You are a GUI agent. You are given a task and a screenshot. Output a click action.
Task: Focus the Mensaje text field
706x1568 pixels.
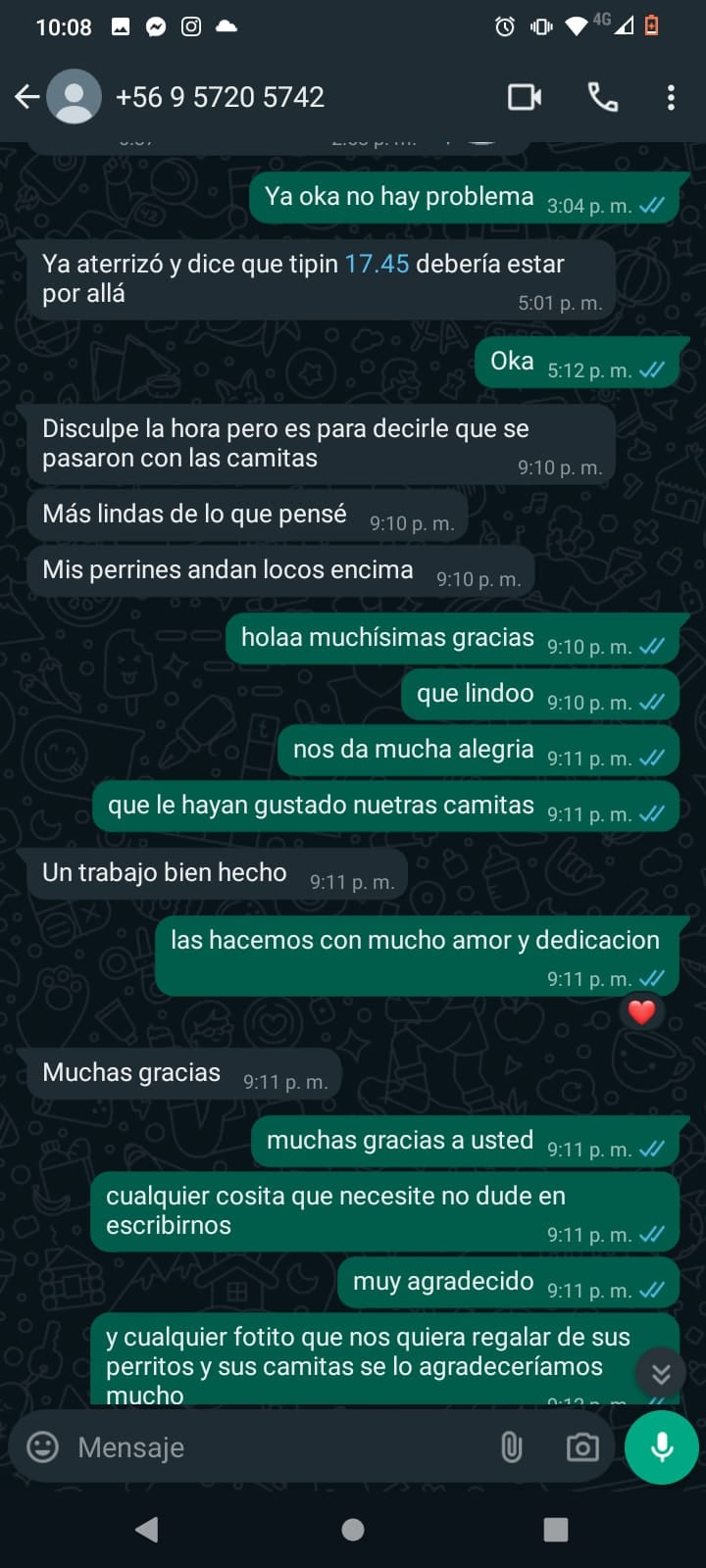(275, 1446)
